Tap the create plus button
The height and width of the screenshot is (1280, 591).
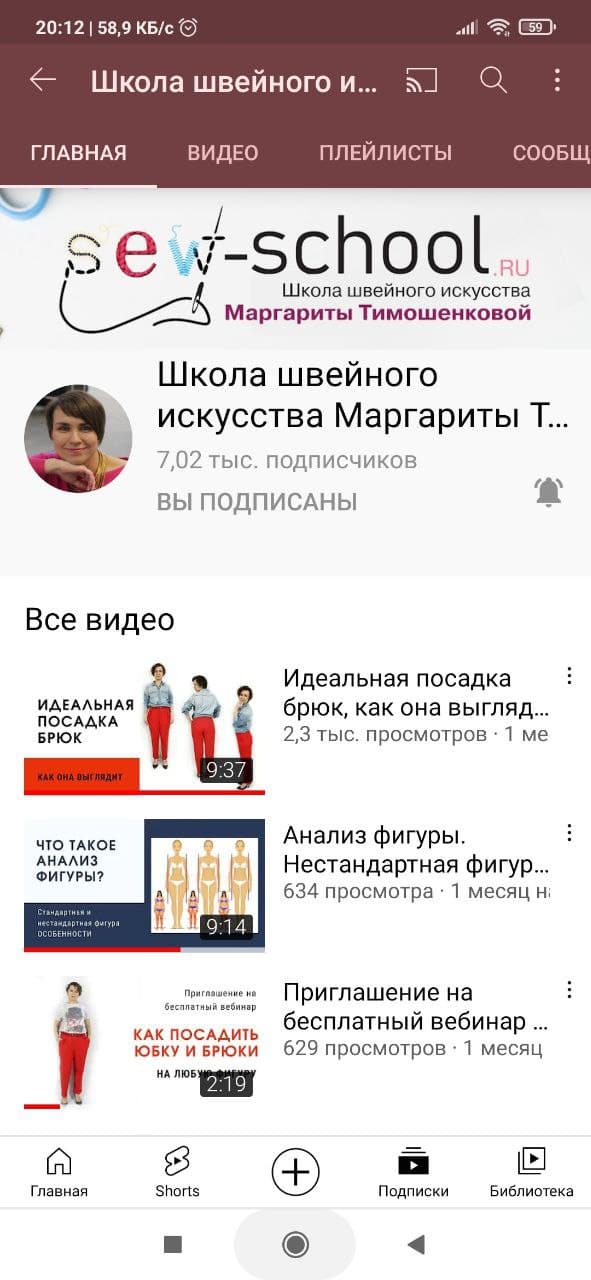pyautogui.click(x=295, y=1171)
